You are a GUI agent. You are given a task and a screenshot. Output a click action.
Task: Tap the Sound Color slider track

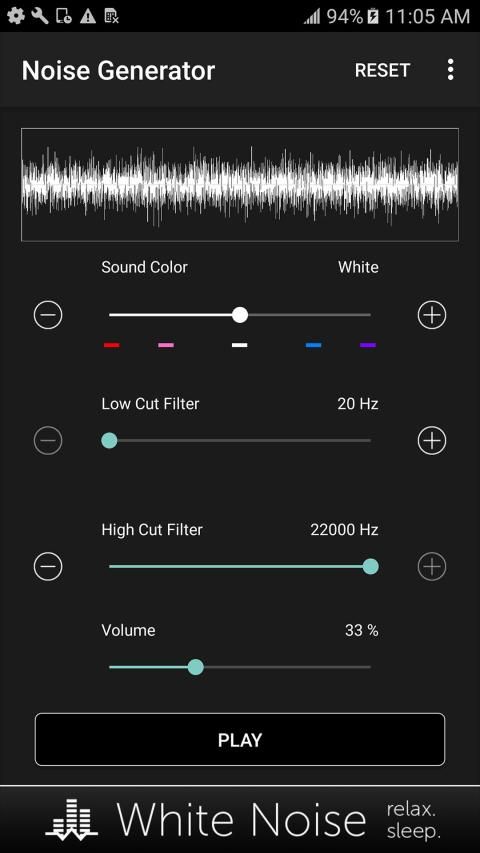tap(240, 315)
